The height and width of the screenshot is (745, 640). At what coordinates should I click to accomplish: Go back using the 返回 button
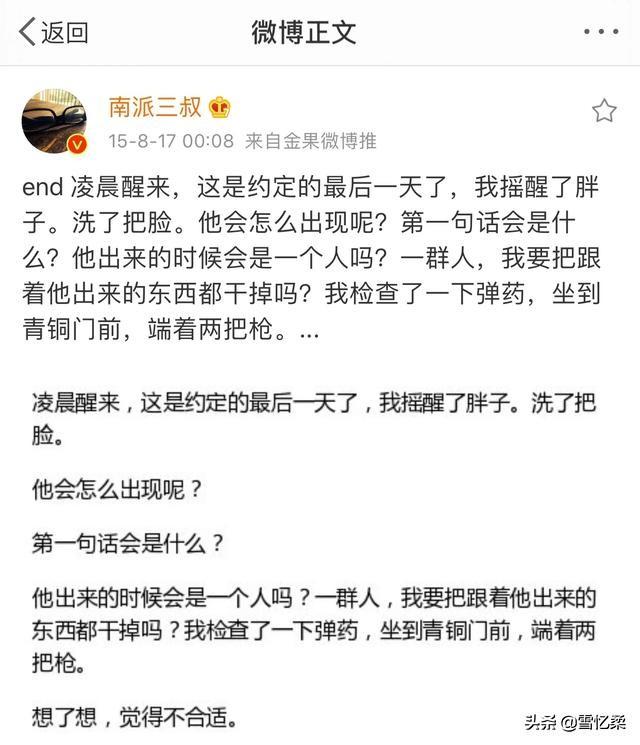tap(54, 32)
